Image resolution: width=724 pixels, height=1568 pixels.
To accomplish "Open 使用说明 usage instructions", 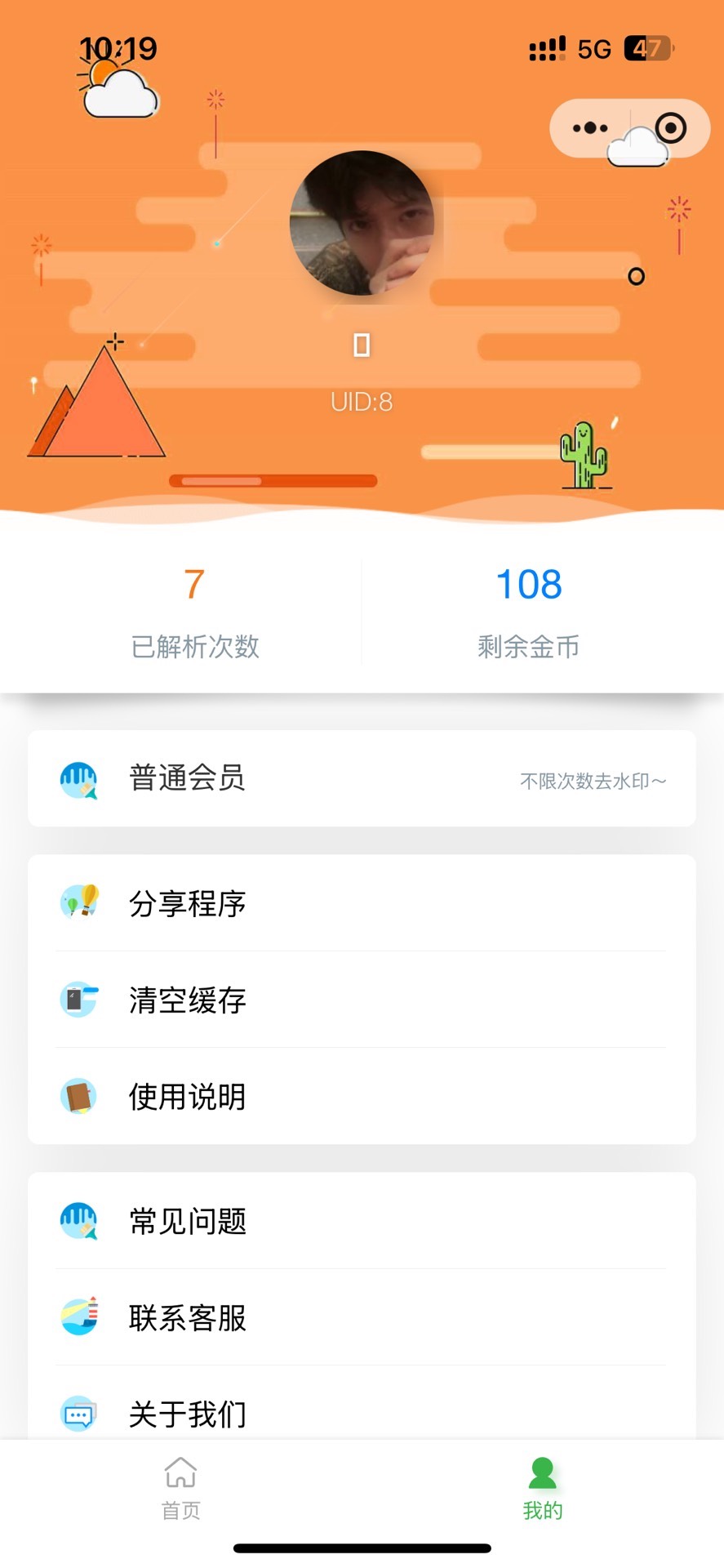I will point(362,1096).
